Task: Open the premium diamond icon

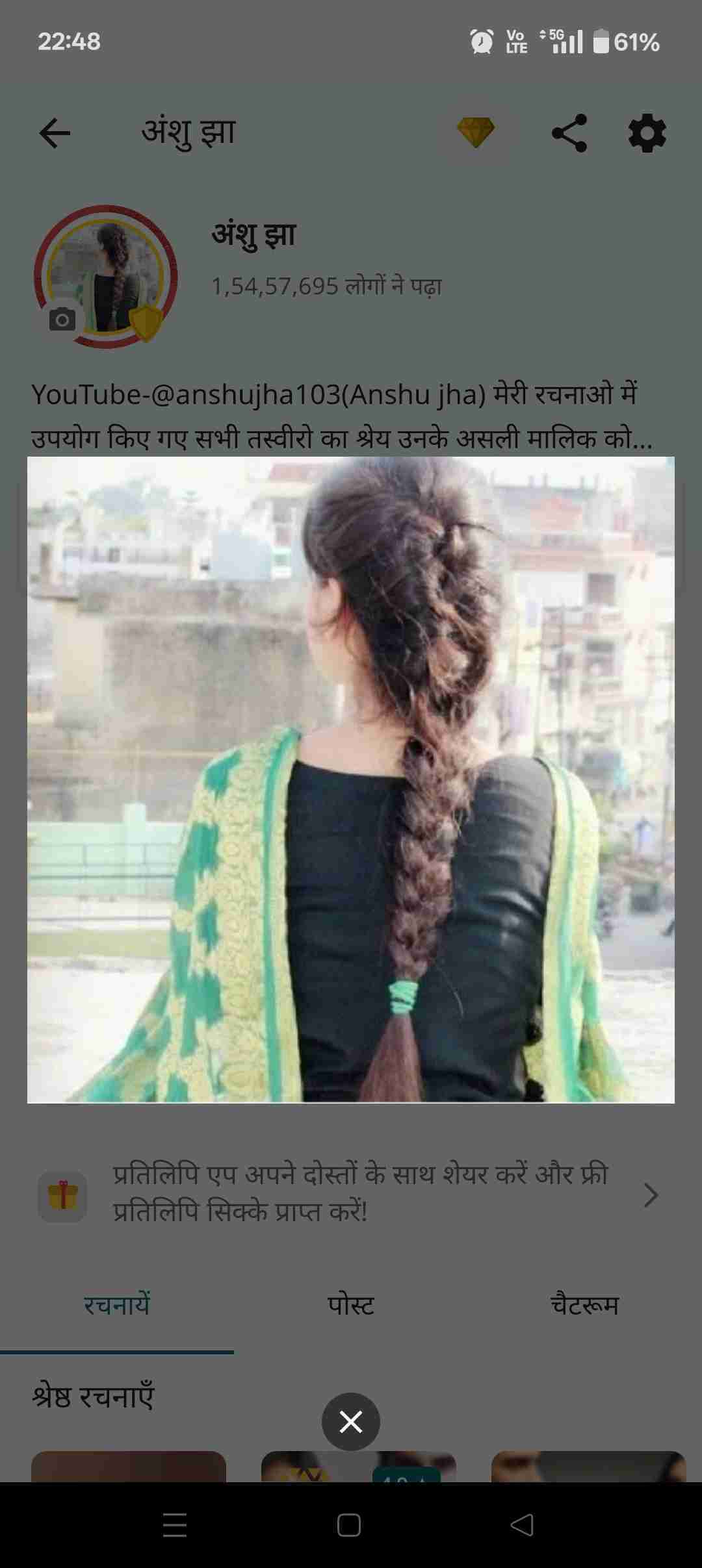Action: click(478, 132)
